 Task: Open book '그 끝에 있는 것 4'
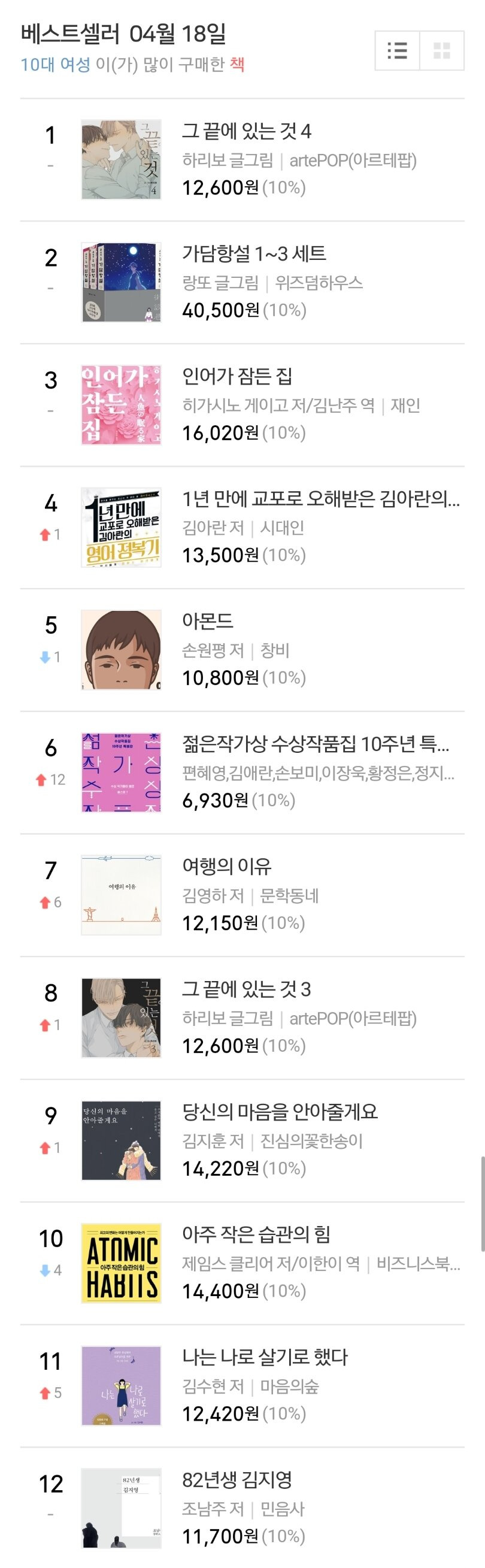pos(247,132)
